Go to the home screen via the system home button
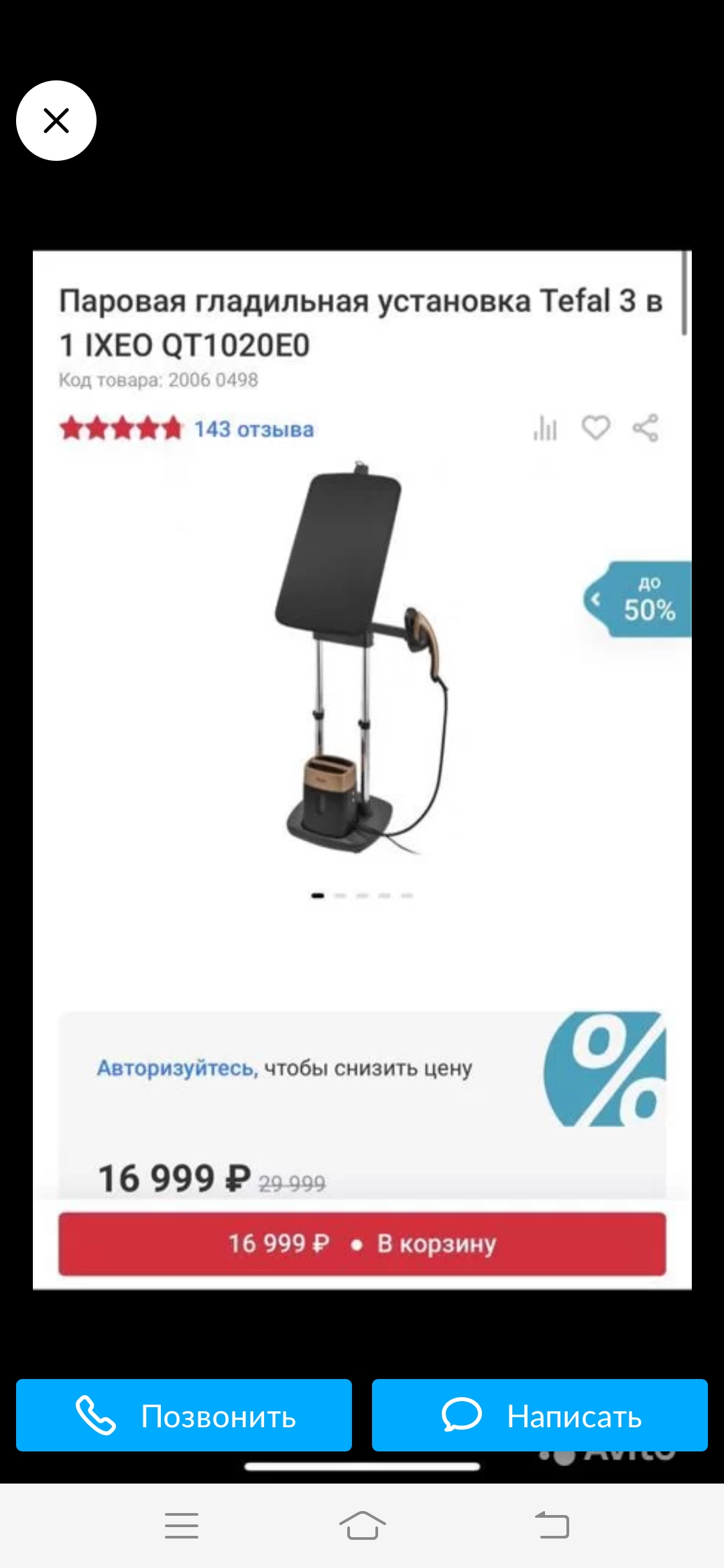 [362, 1525]
